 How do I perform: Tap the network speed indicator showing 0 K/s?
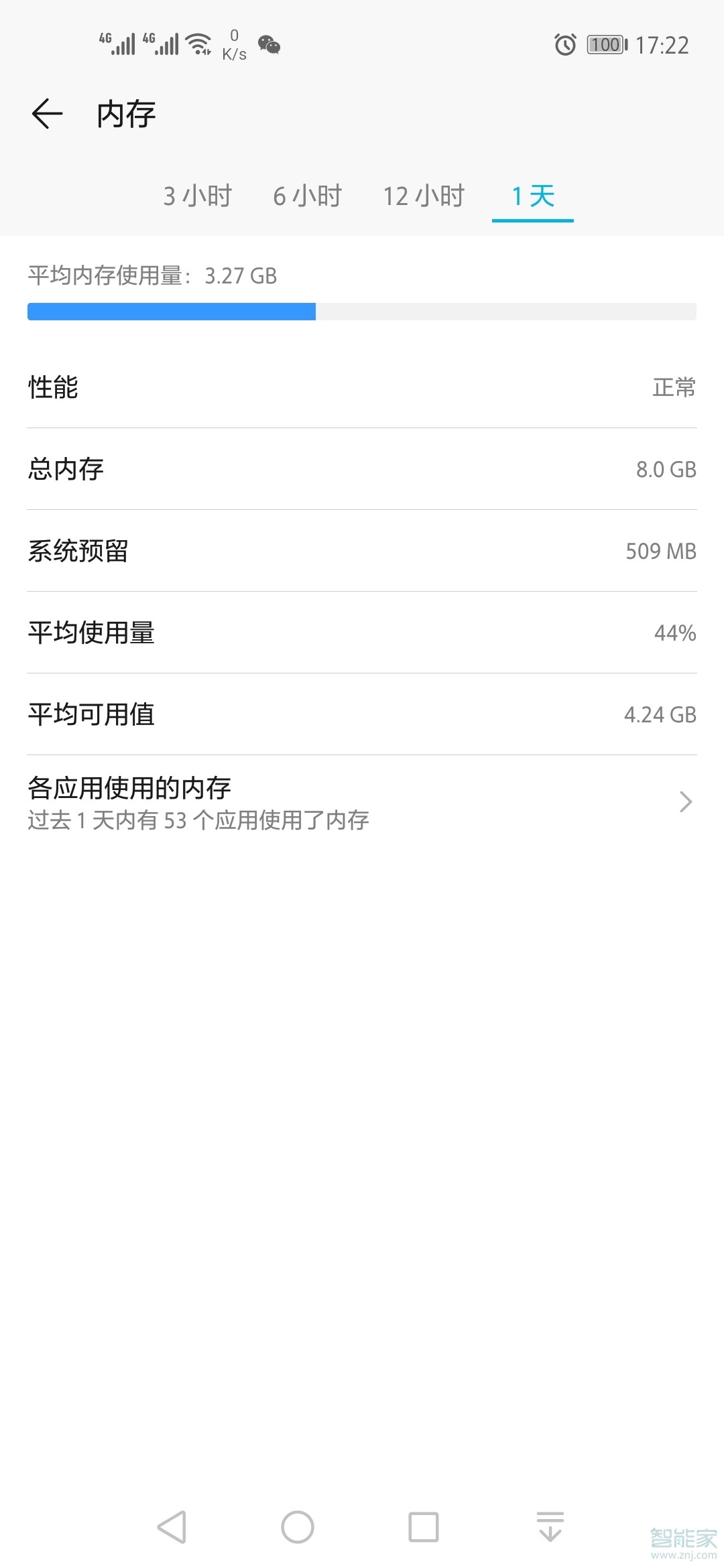235,44
